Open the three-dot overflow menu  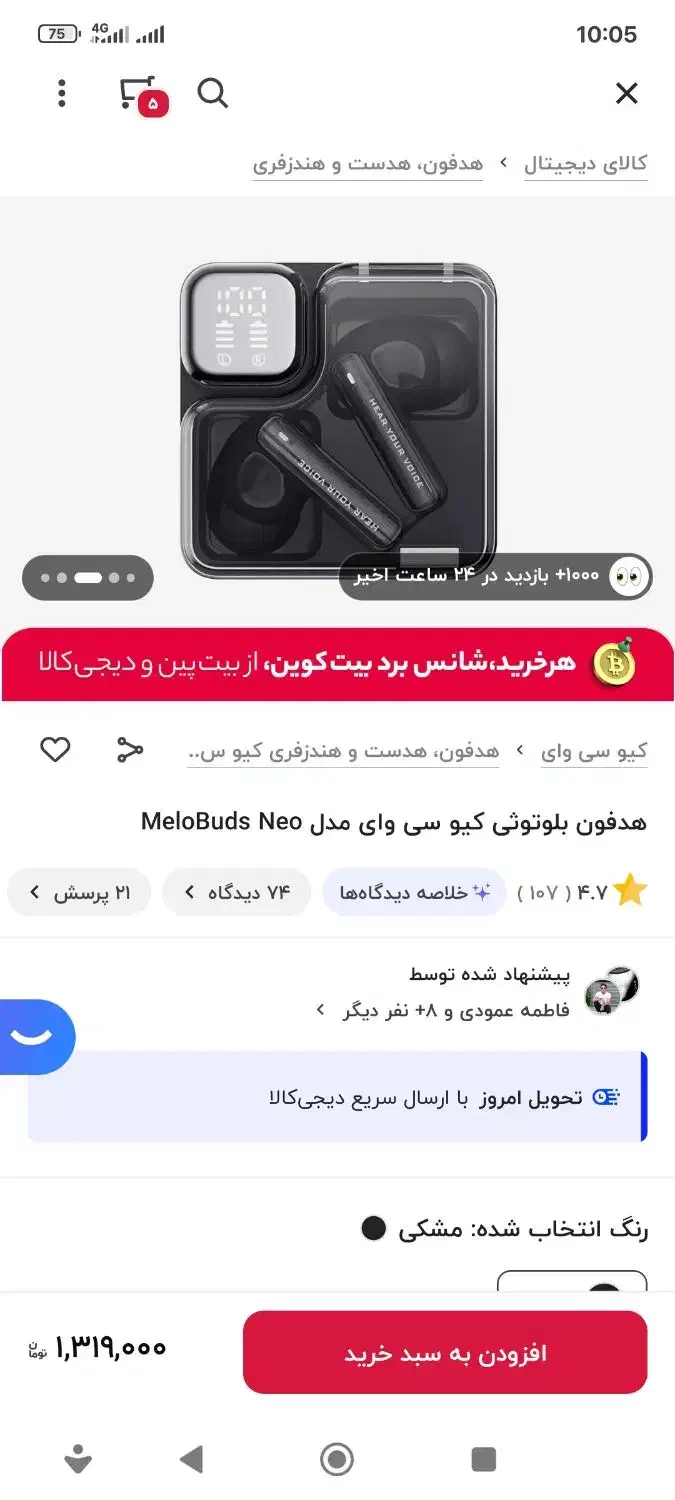[62, 94]
